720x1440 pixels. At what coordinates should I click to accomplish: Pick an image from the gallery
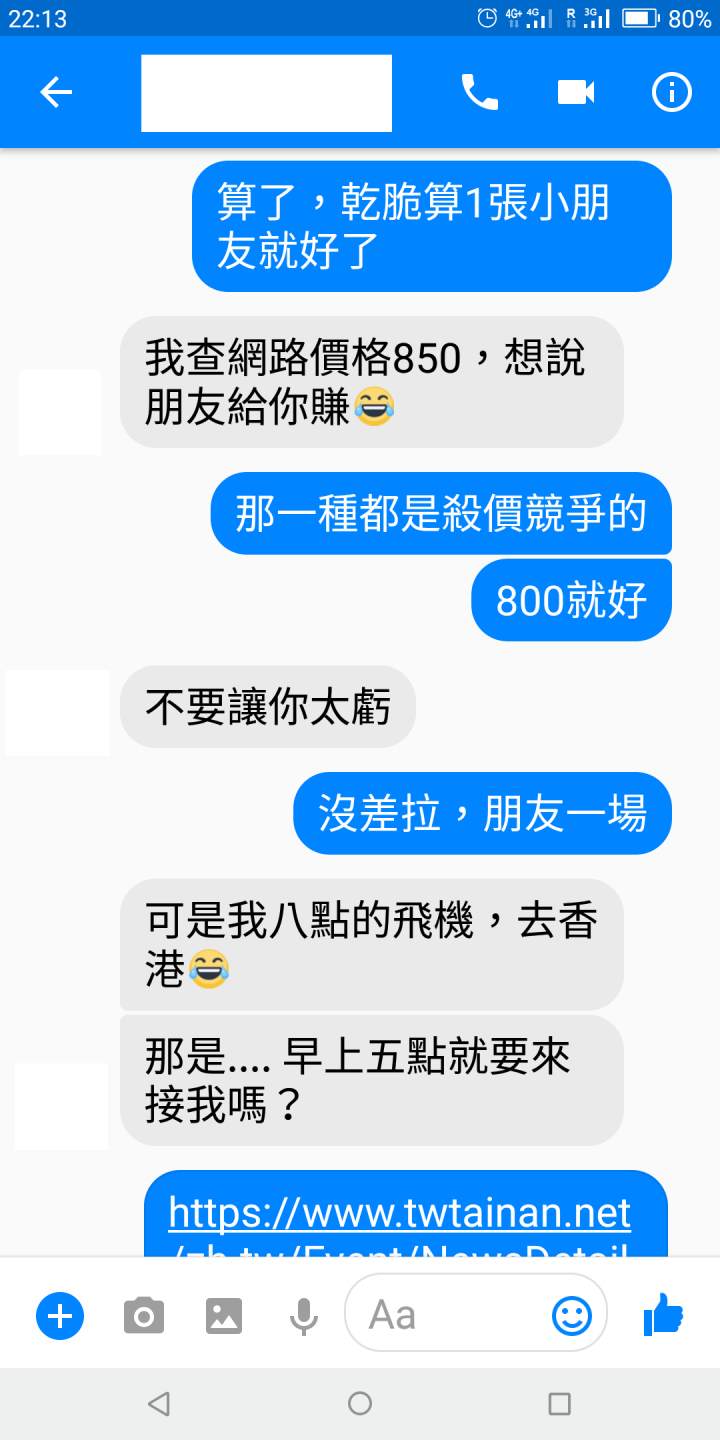(224, 1316)
